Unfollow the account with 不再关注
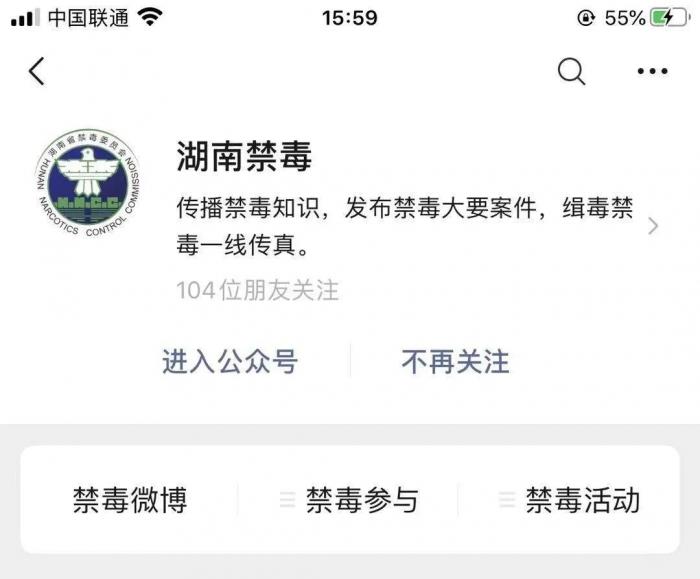This screenshot has height=579, width=700. [455, 361]
